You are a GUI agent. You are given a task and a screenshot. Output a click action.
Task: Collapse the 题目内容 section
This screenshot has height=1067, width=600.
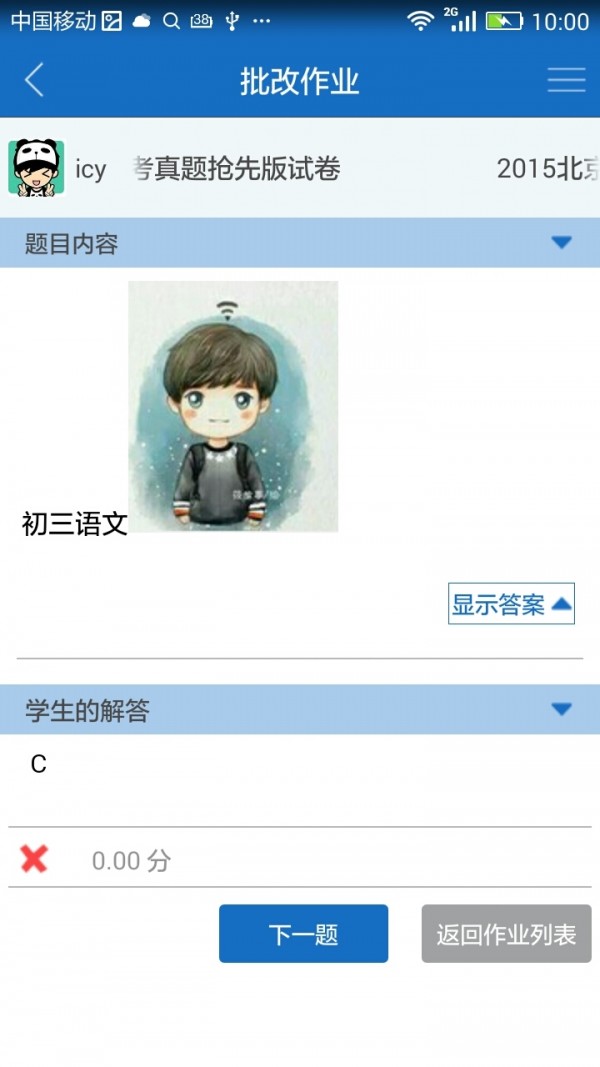(x=561, y=243)
